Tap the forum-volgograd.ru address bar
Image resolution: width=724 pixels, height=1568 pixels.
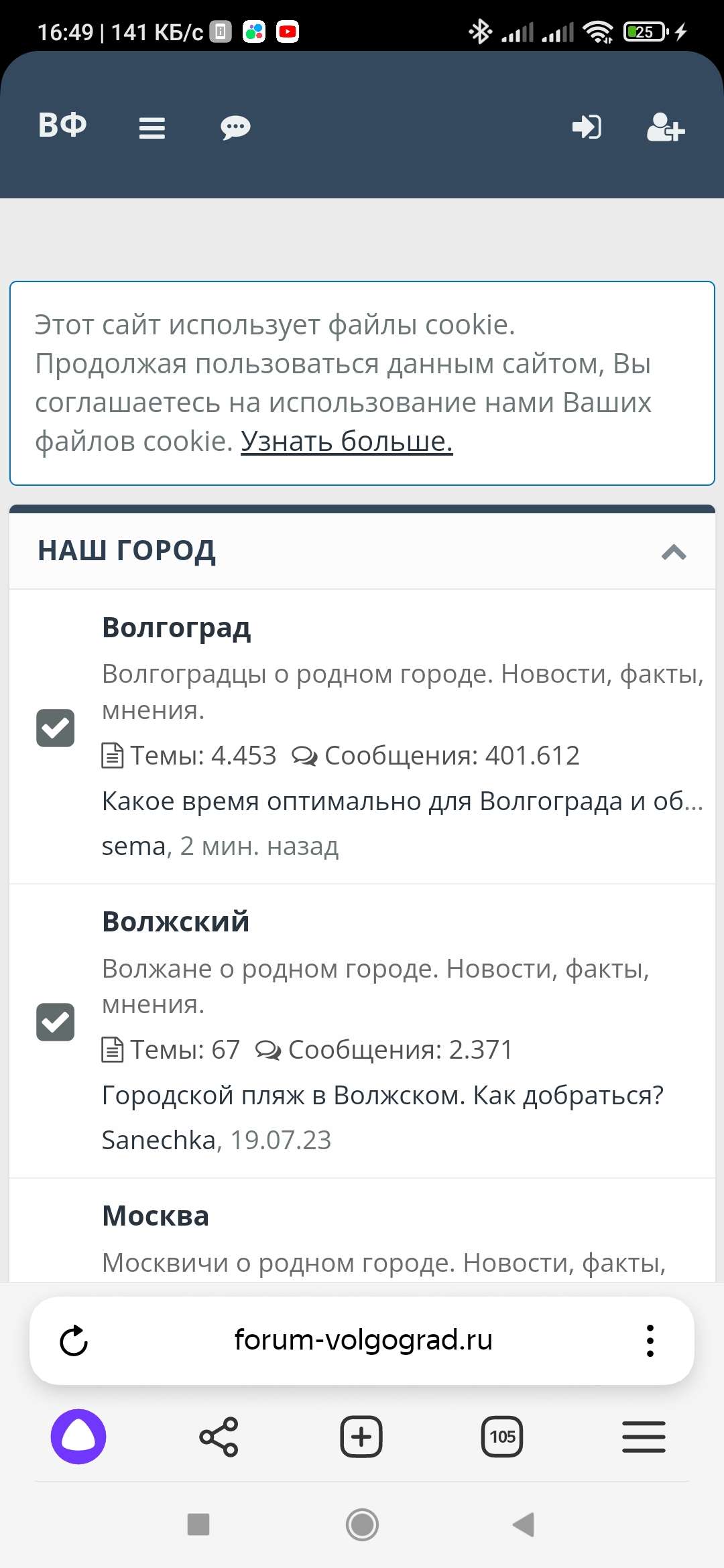tap(363, 1340)
